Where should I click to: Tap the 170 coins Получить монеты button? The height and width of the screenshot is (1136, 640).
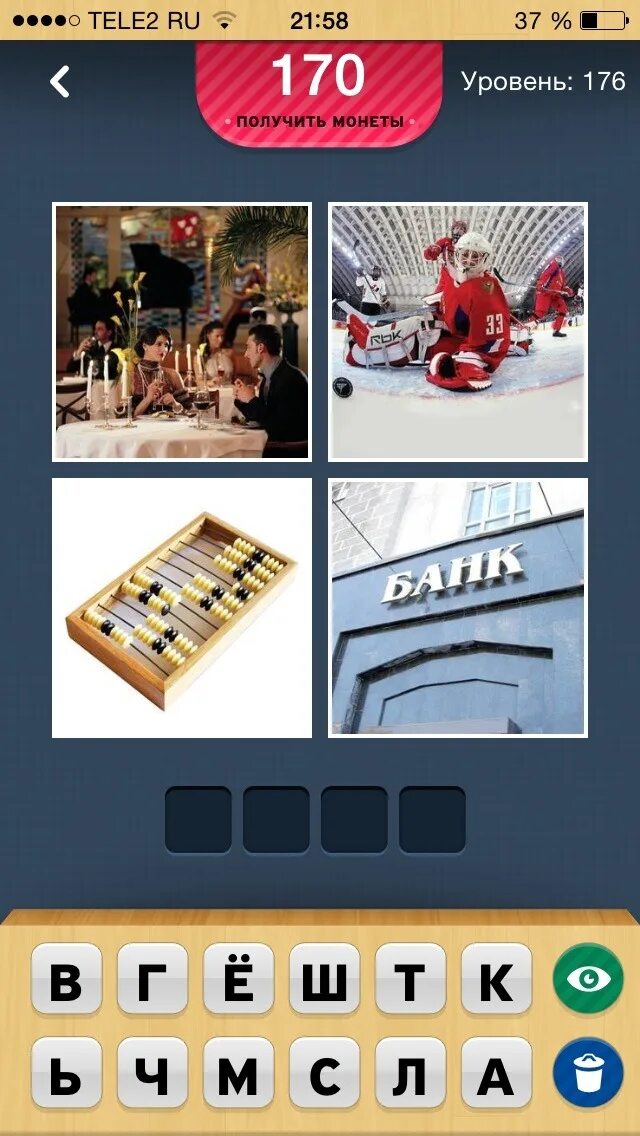[x=320, y=92]
